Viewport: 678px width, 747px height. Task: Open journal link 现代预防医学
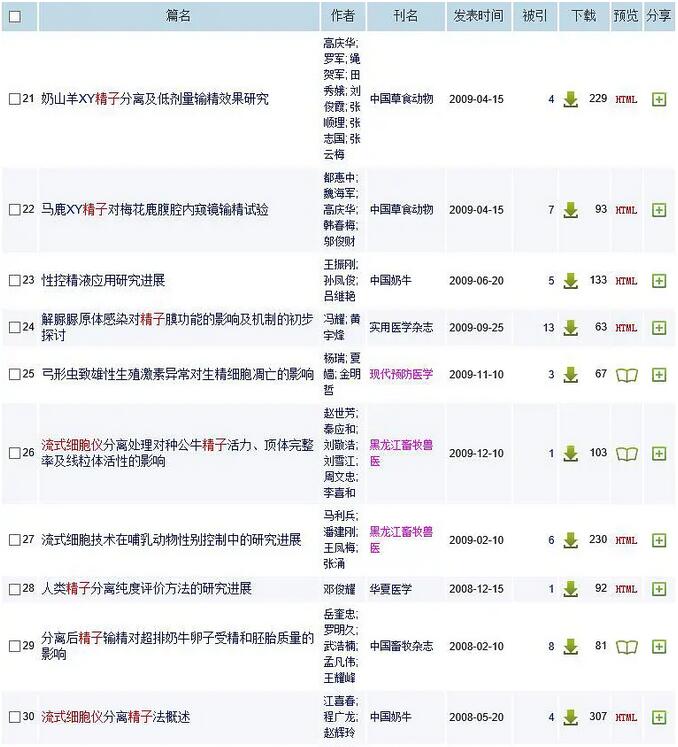[x=401, y=374]
